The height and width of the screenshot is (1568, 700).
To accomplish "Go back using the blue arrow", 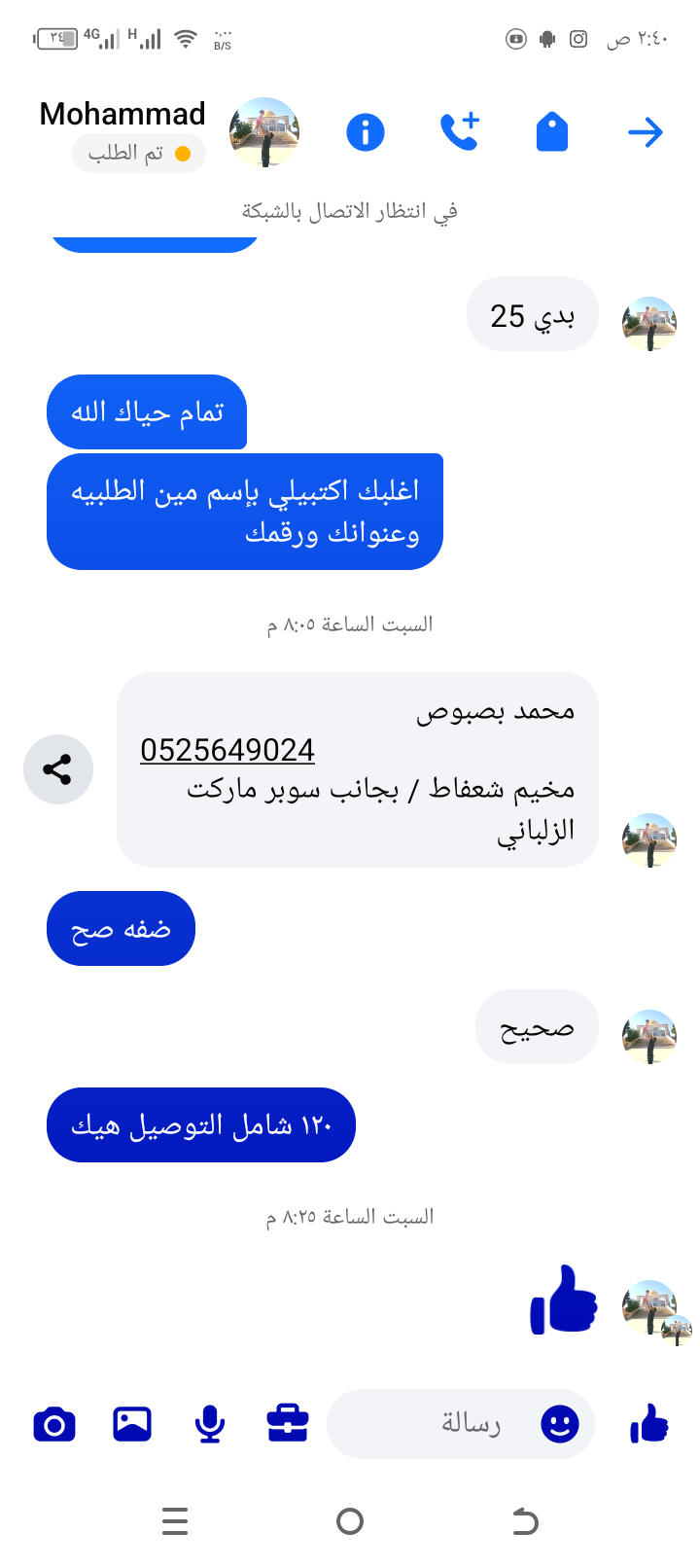I will pos(645,132).
